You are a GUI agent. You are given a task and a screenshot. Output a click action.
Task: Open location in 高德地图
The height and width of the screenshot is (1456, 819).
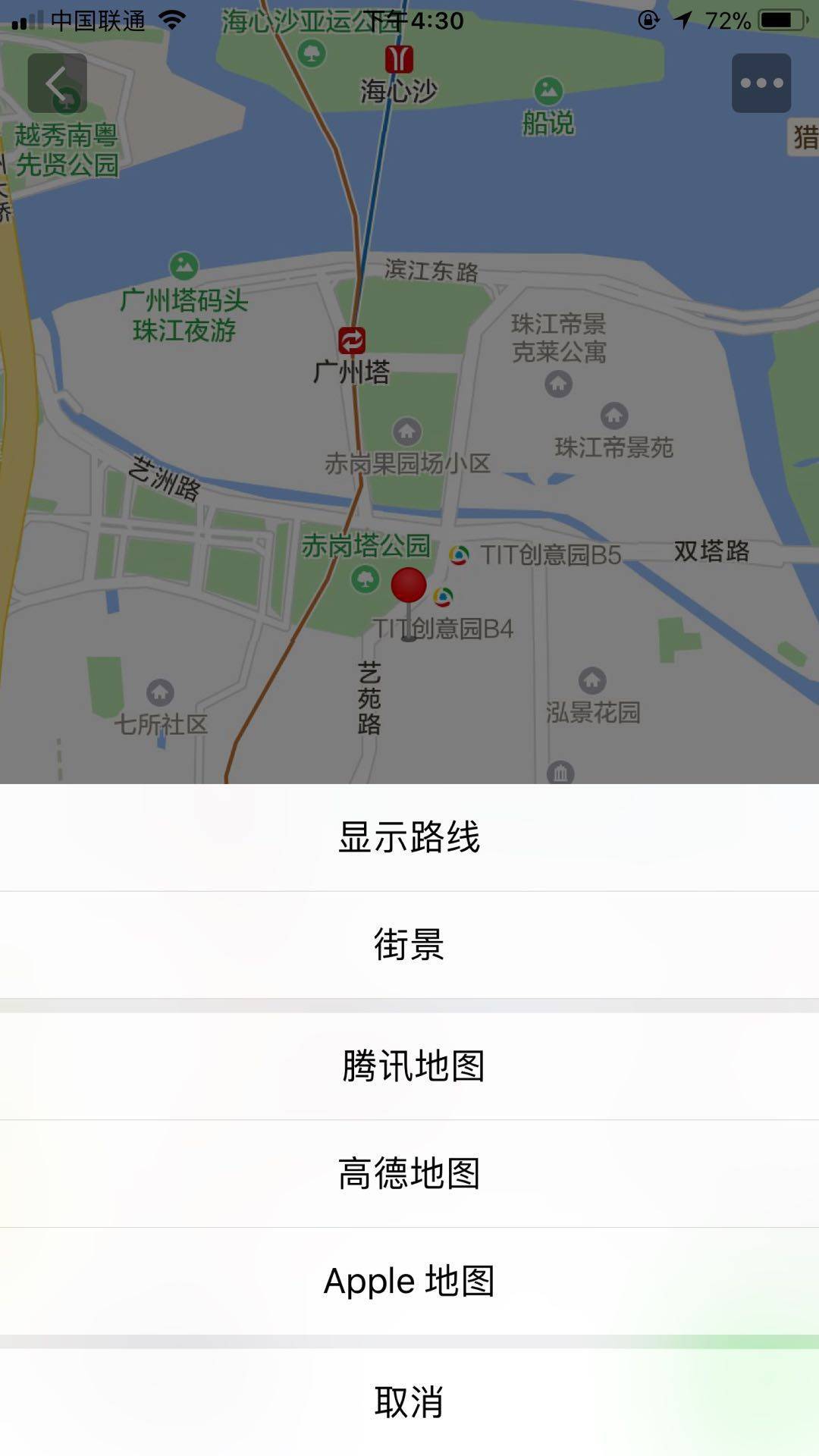[x=409, y=1173]
